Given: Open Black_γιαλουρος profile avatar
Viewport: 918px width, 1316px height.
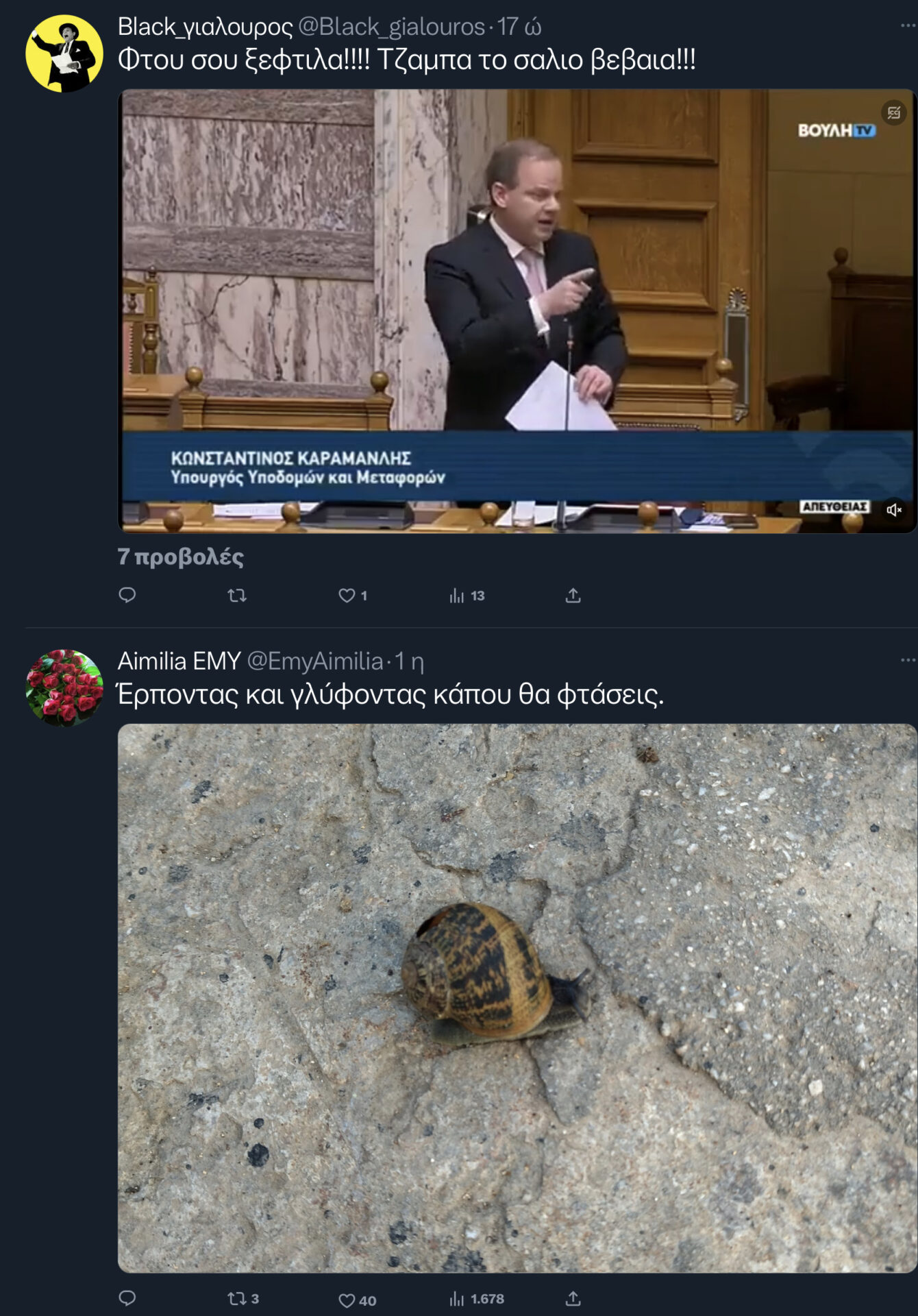Looking at the screenshot, I should coord(64,53).
